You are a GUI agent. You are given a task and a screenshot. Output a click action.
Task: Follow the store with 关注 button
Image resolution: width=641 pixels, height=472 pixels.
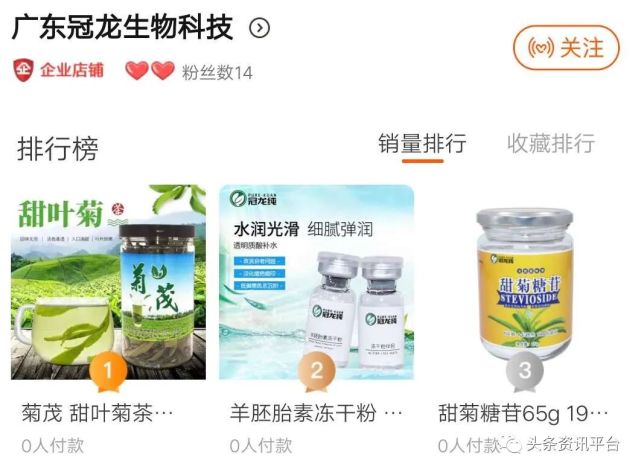567,47
